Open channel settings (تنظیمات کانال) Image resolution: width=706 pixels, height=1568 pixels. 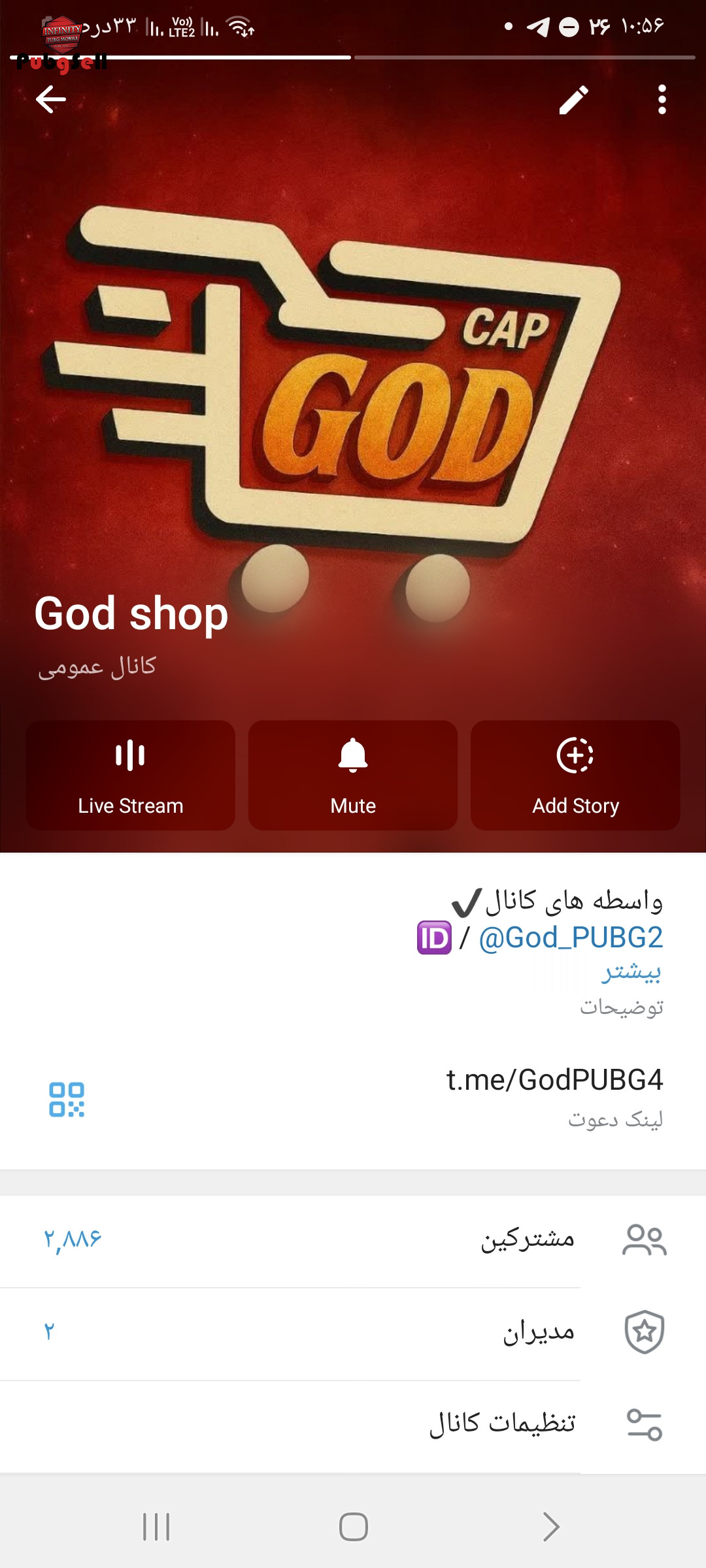click(x=353, y=1424)
